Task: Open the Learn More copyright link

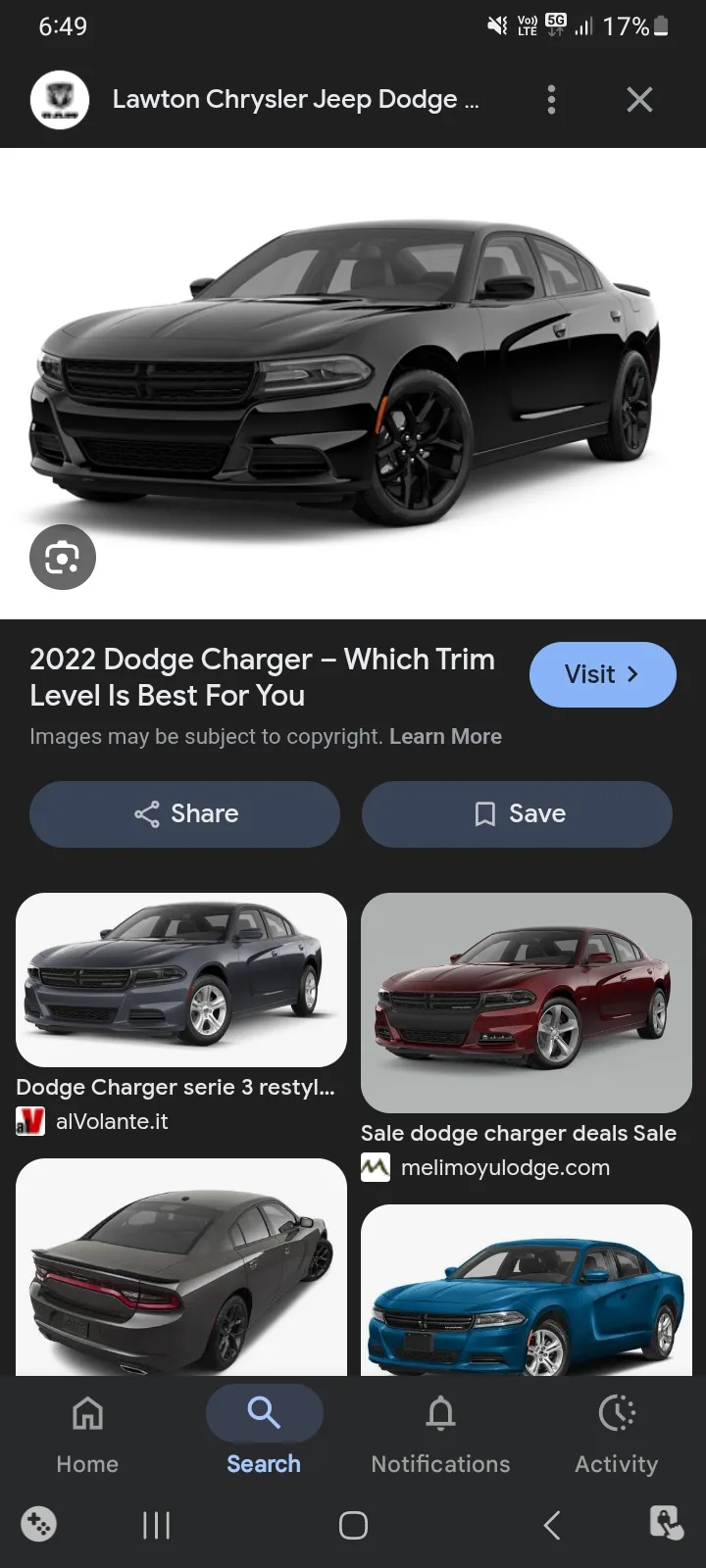Action: click(x=445, y=737)
